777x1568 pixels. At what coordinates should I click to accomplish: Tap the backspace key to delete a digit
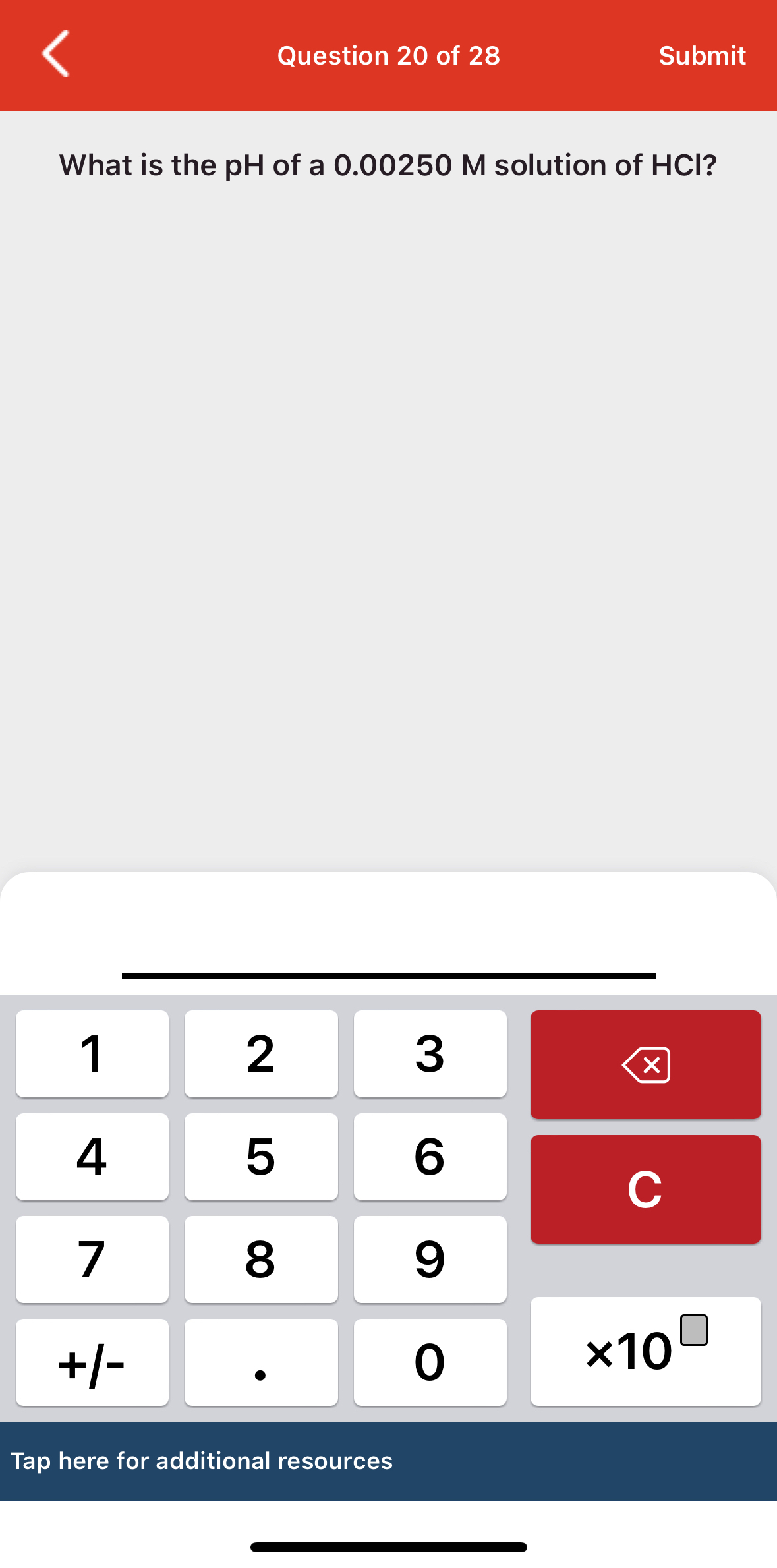click(645, 1062)
